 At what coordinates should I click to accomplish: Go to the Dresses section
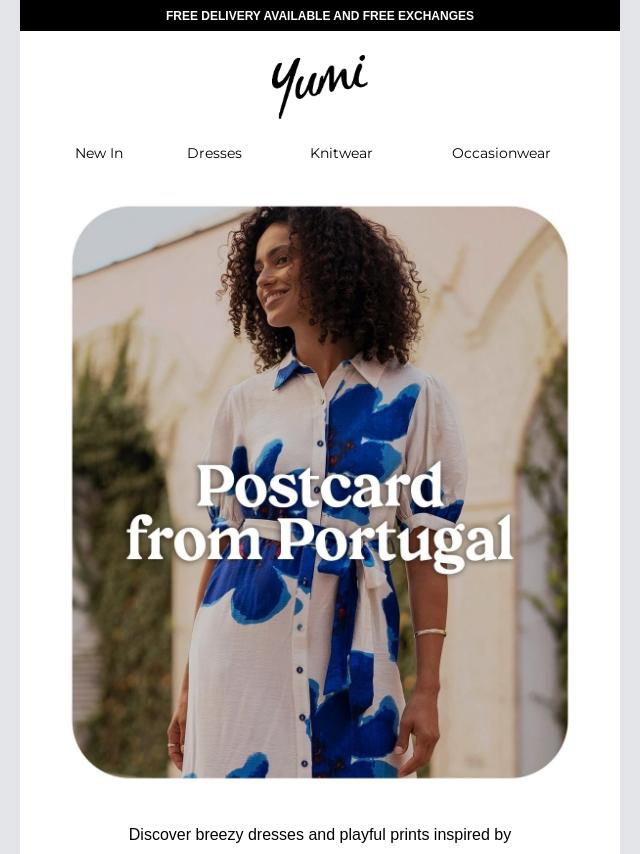coord(214,153)
